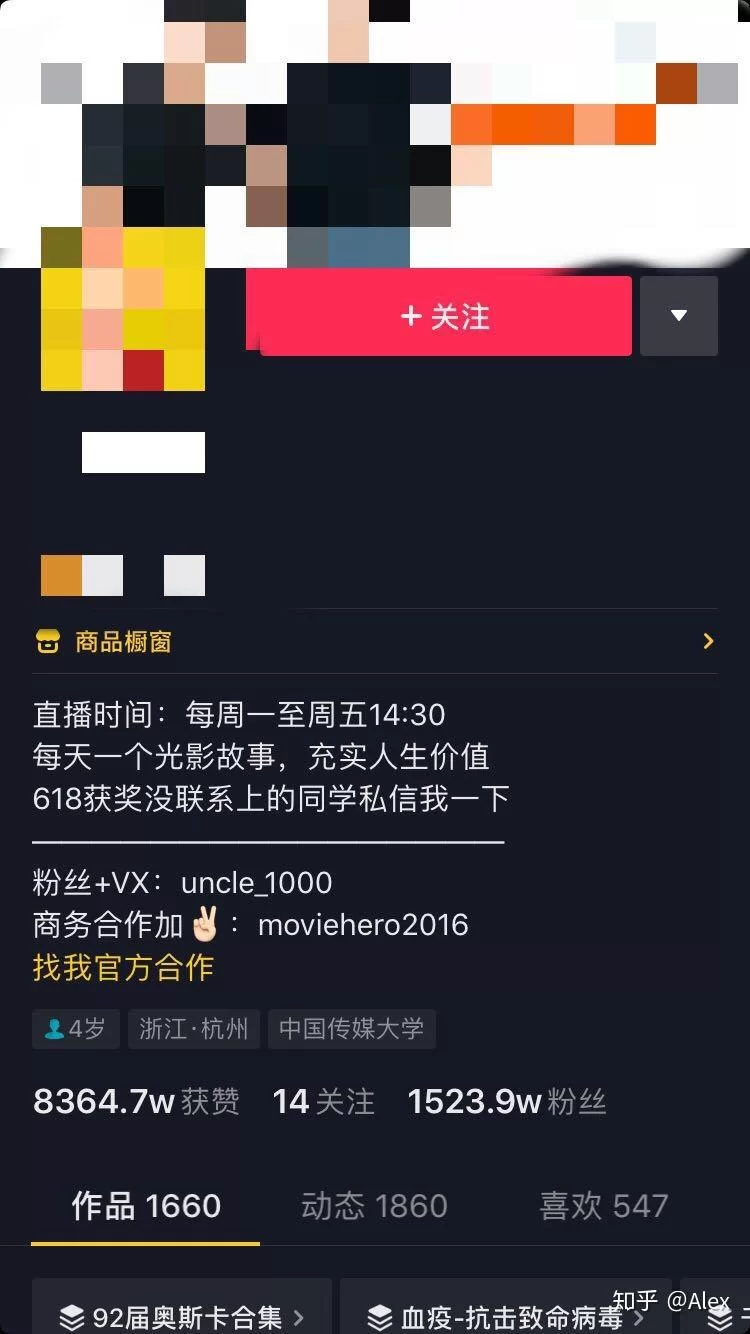Follow this account with 关注 button
750x1334 pixels.
[x=445, y=316]
